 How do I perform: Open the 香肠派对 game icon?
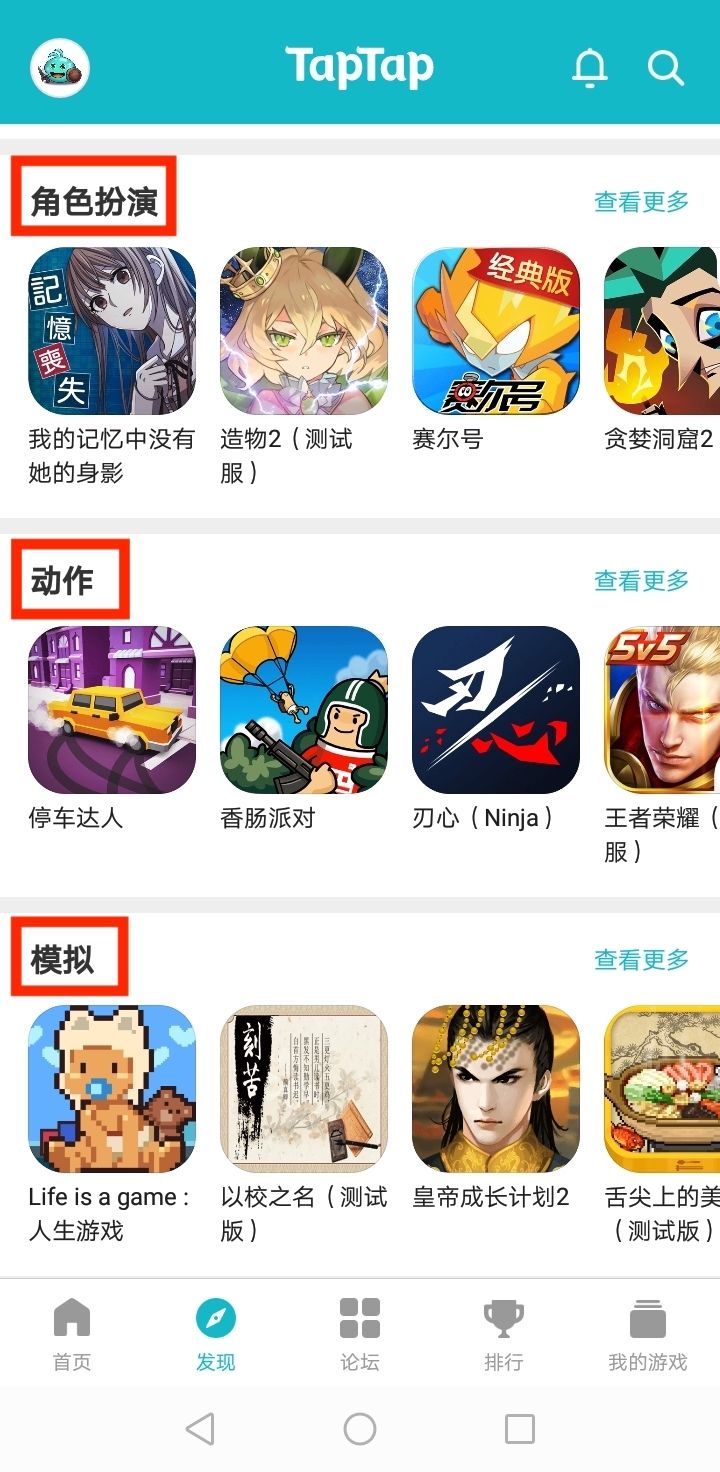303,710
